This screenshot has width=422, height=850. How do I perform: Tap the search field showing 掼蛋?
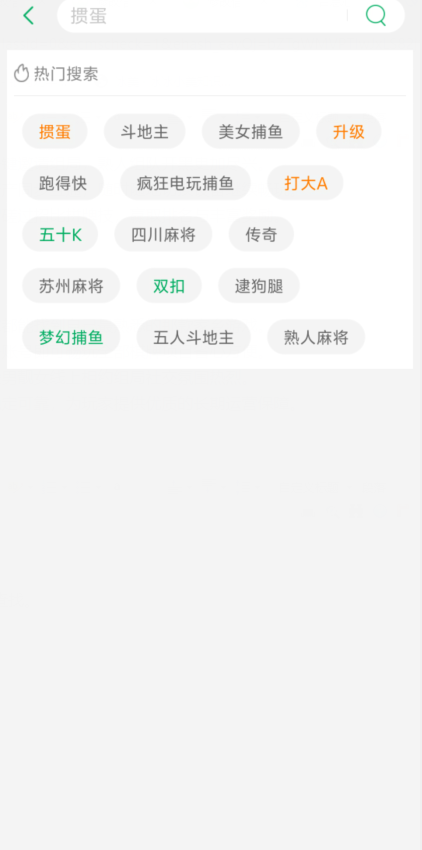tap(202, 16)
